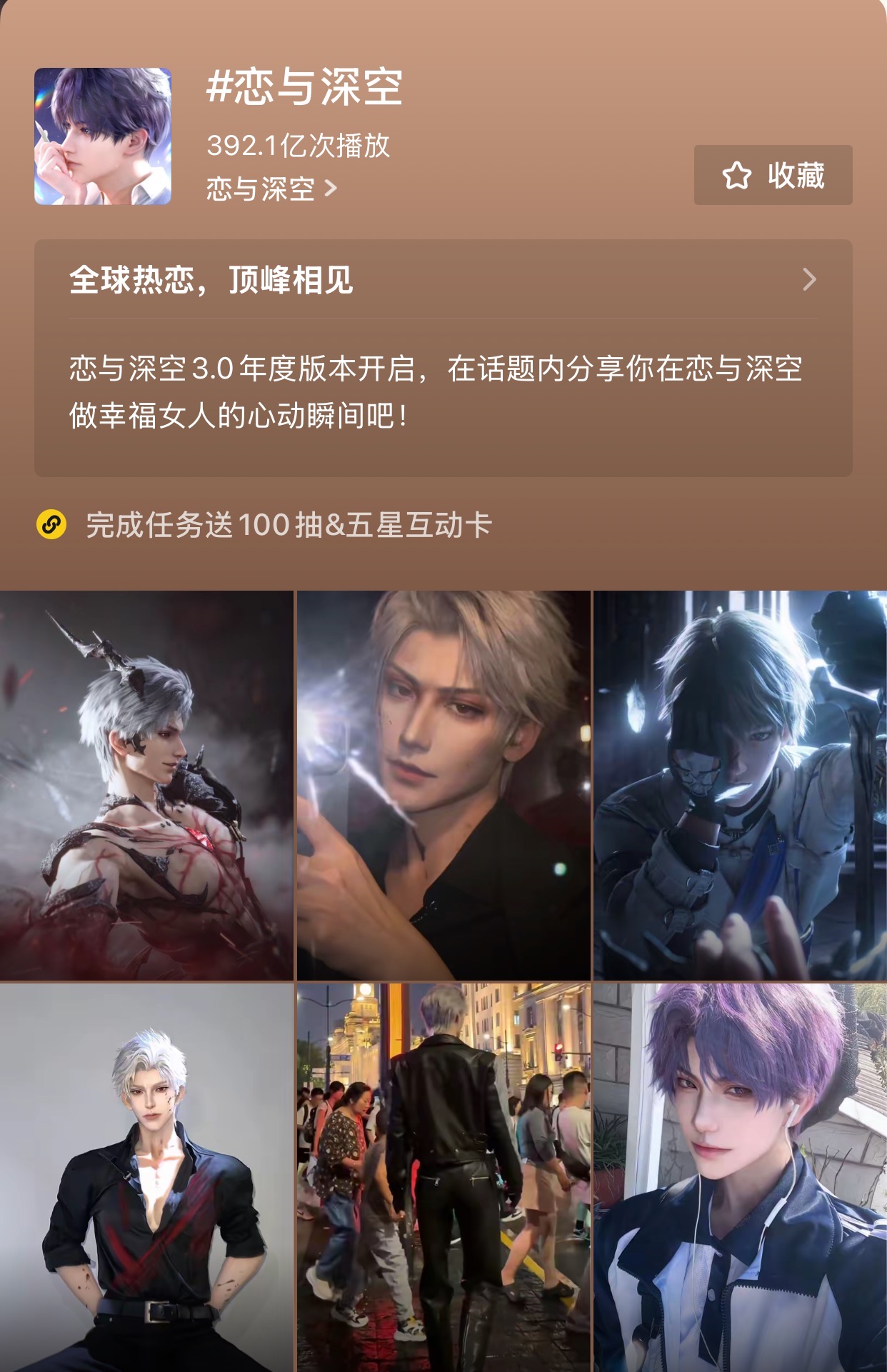Open the 恋与深空 link under play count

coord(271,189)
